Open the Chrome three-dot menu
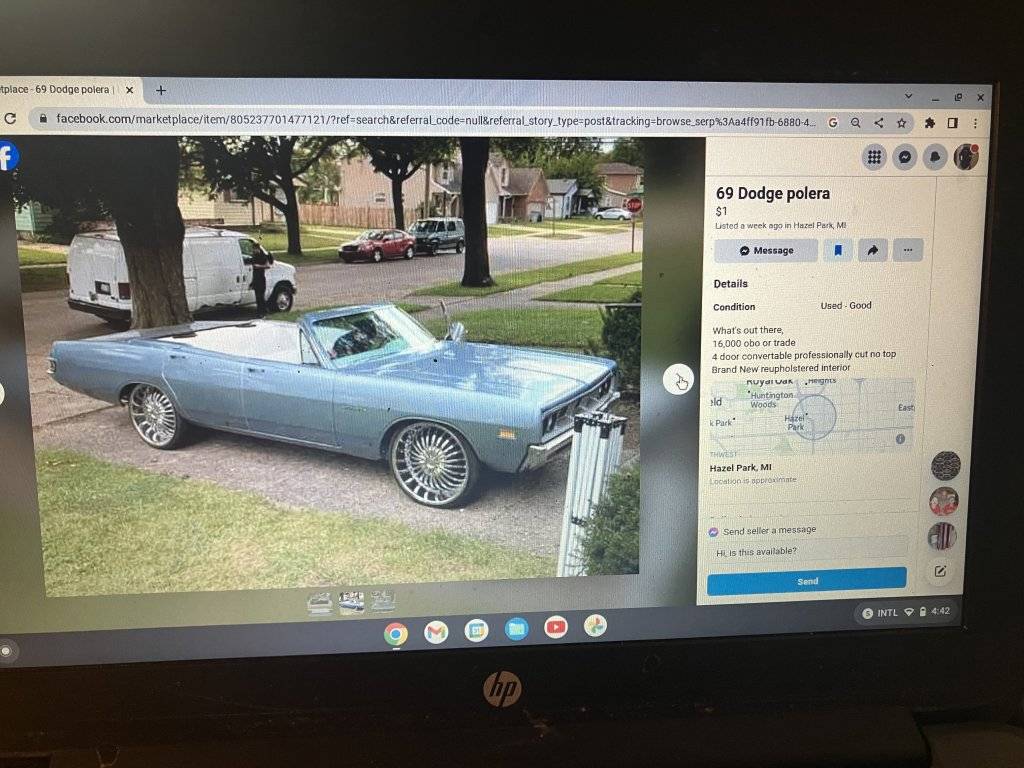1024x768 pixels. (975, 123)
